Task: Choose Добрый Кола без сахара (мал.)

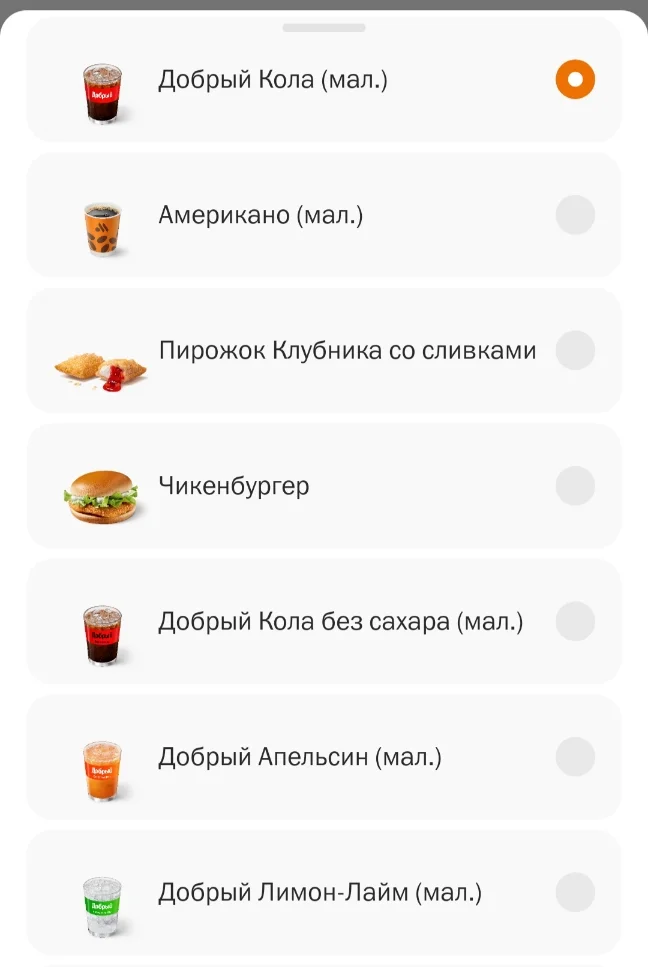Action: [324, 621]
